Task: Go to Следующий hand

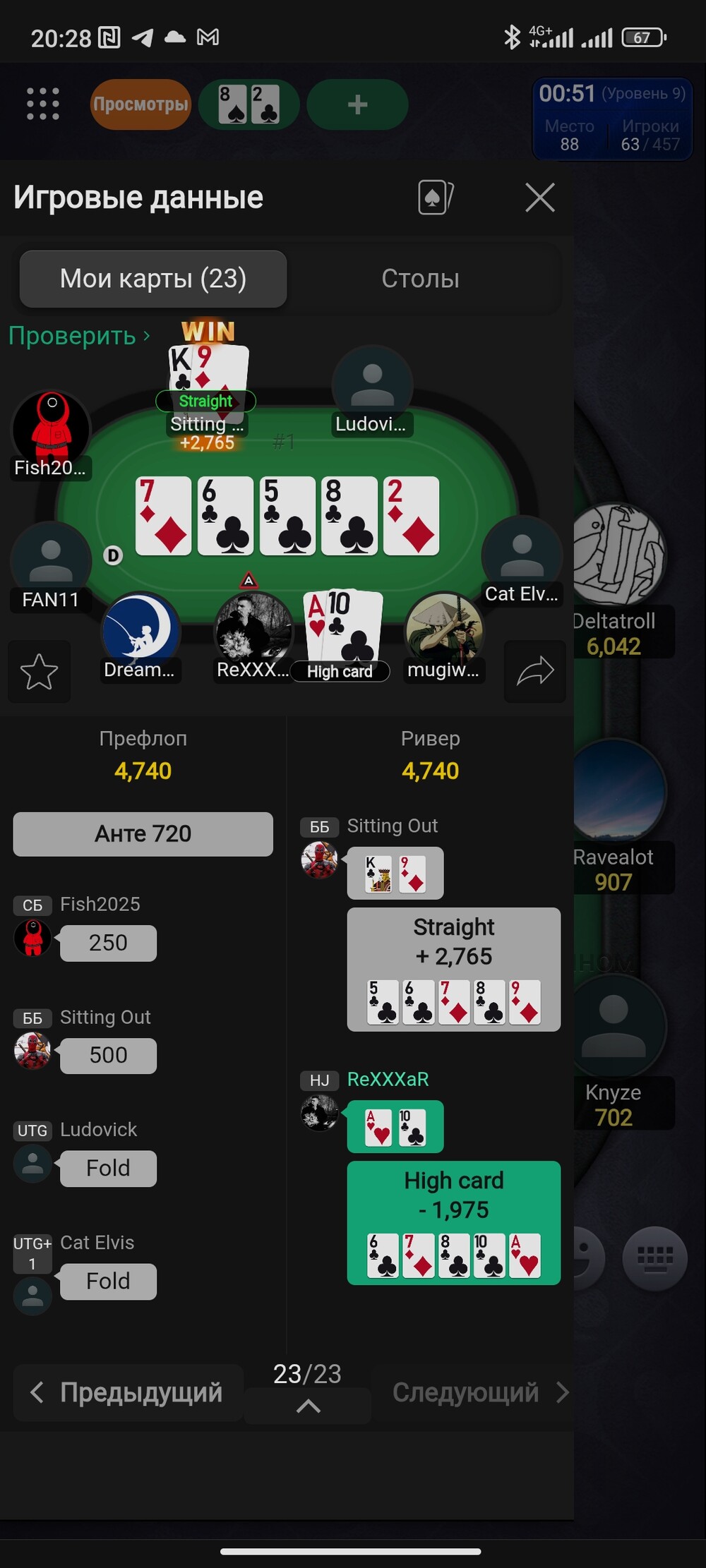Action: coord(480,1392)
